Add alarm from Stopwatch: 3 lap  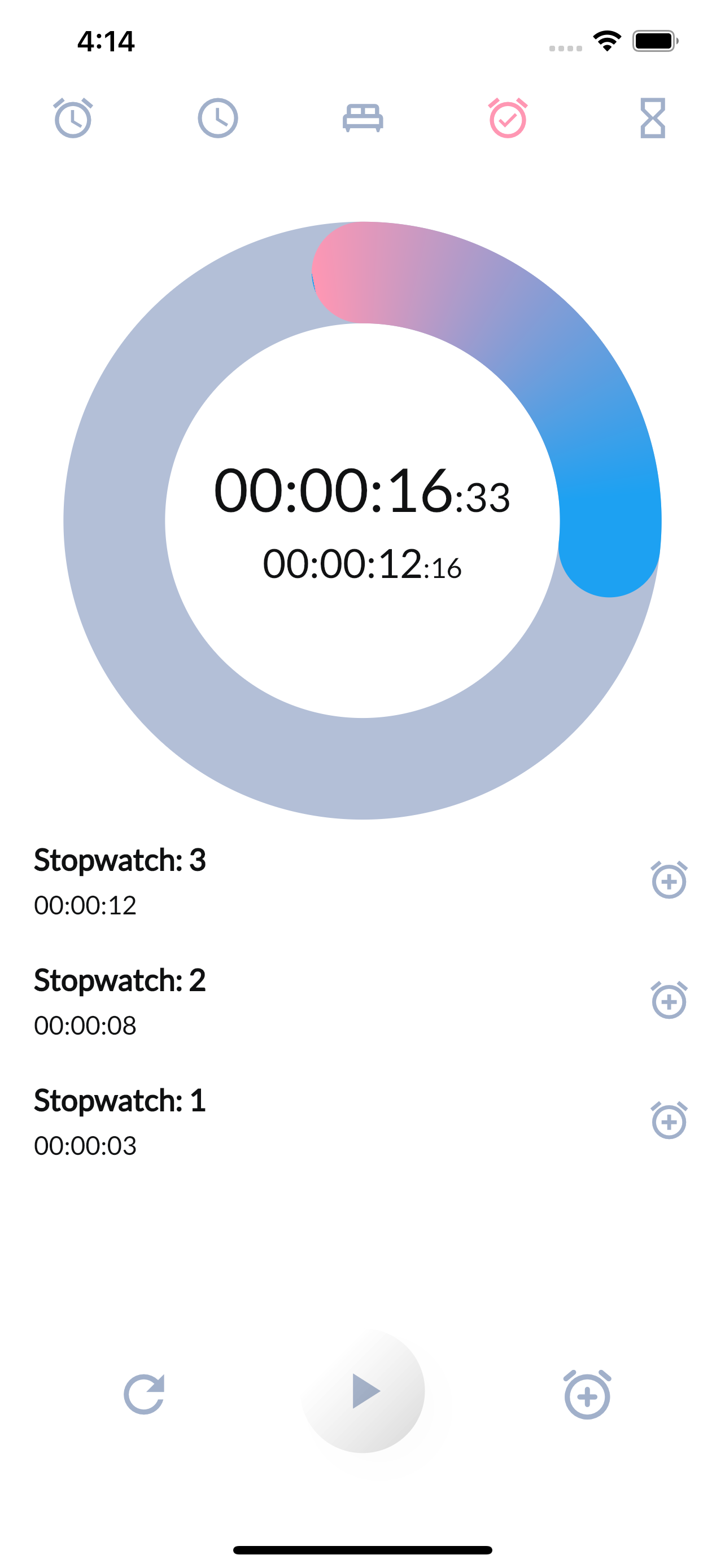(669, 879)
